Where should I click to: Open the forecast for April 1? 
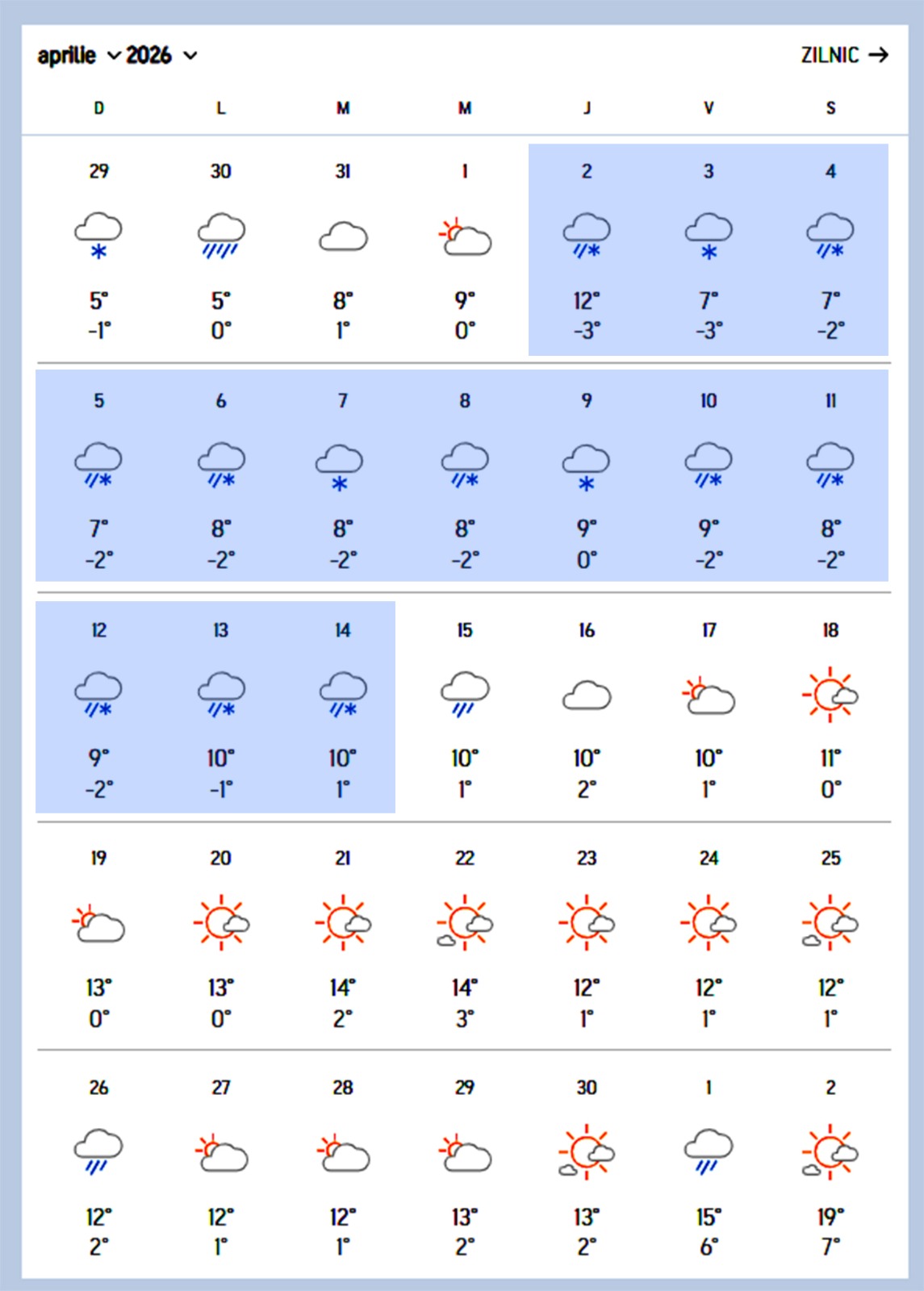(x=465, y=249)
